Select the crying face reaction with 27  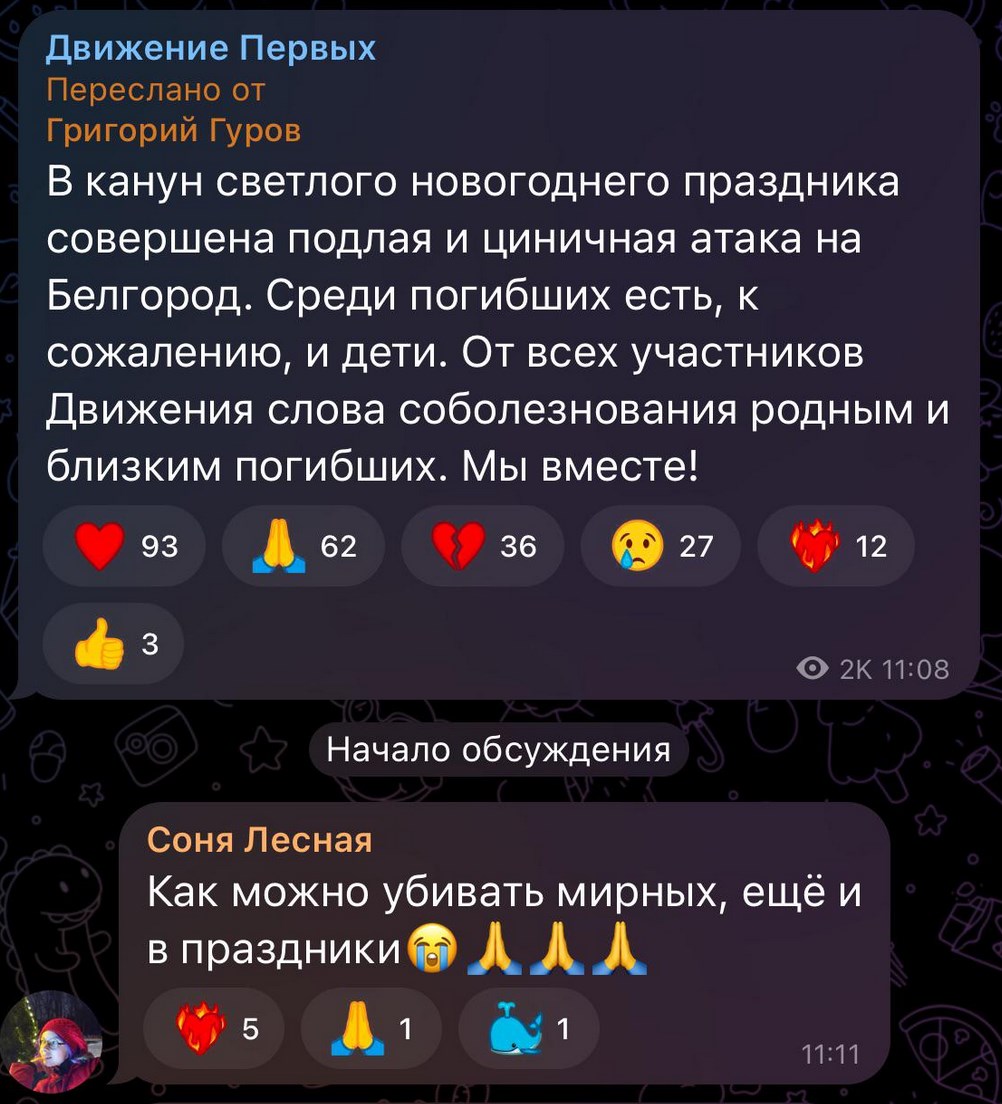(659, 546)
